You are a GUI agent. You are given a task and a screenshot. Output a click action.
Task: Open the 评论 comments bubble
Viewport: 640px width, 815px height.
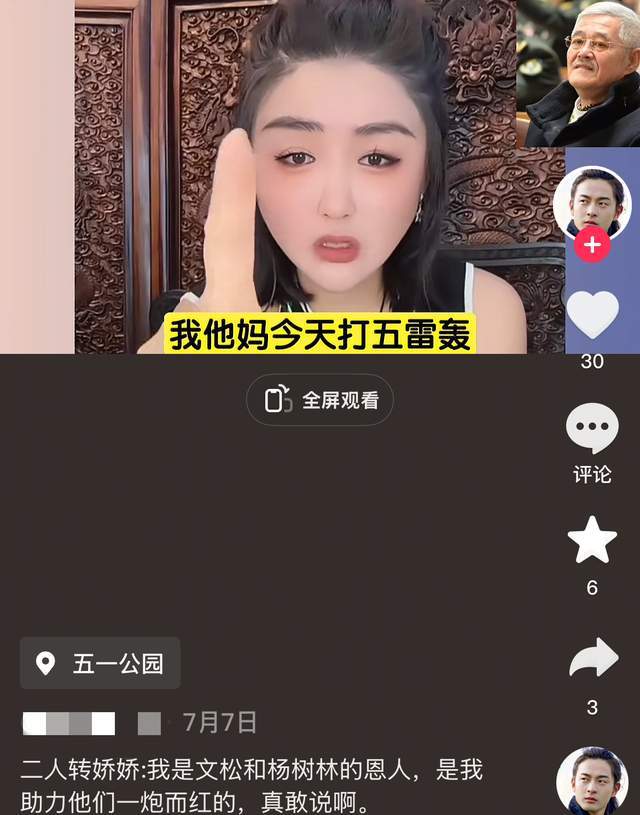click(x=592, y=430)
